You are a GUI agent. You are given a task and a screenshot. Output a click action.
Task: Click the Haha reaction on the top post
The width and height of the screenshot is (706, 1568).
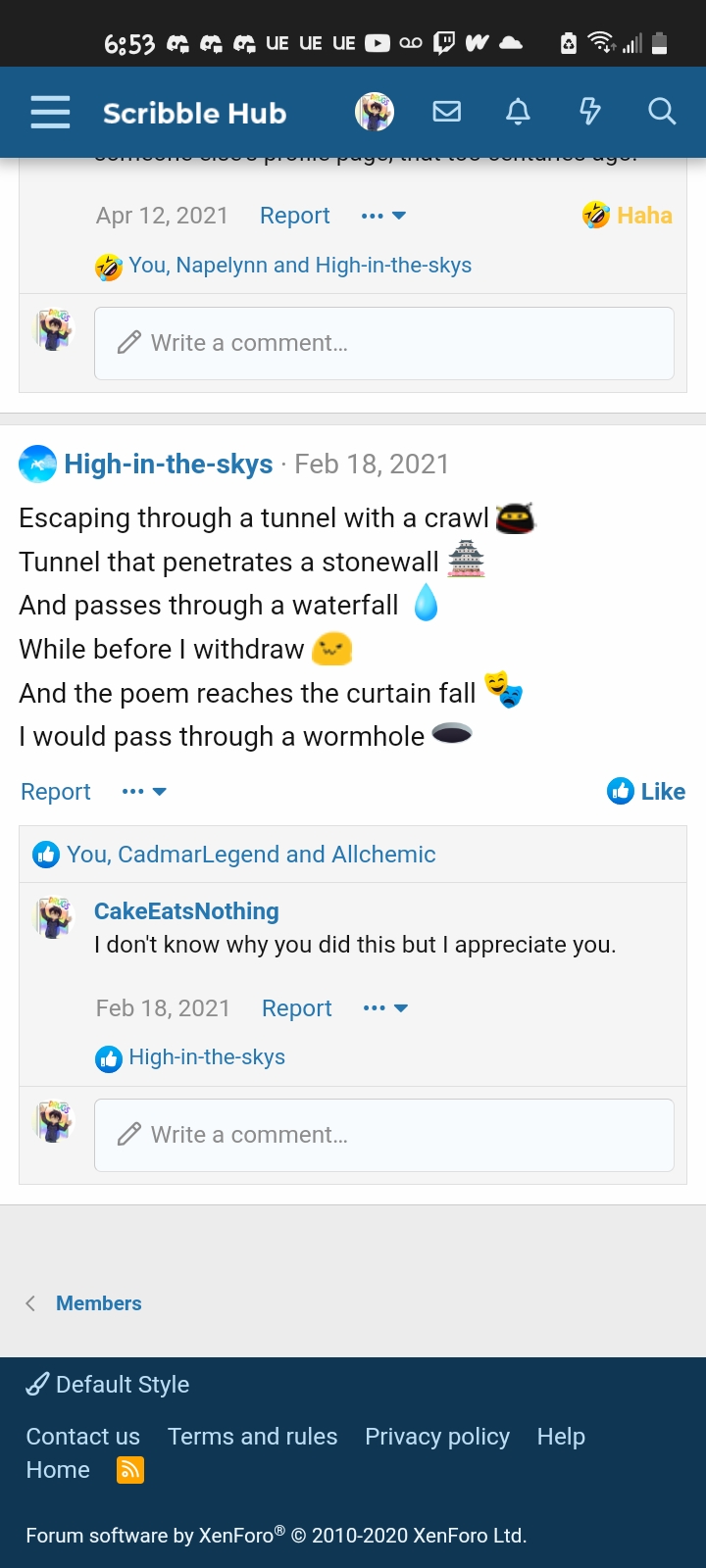pos(628,215)
